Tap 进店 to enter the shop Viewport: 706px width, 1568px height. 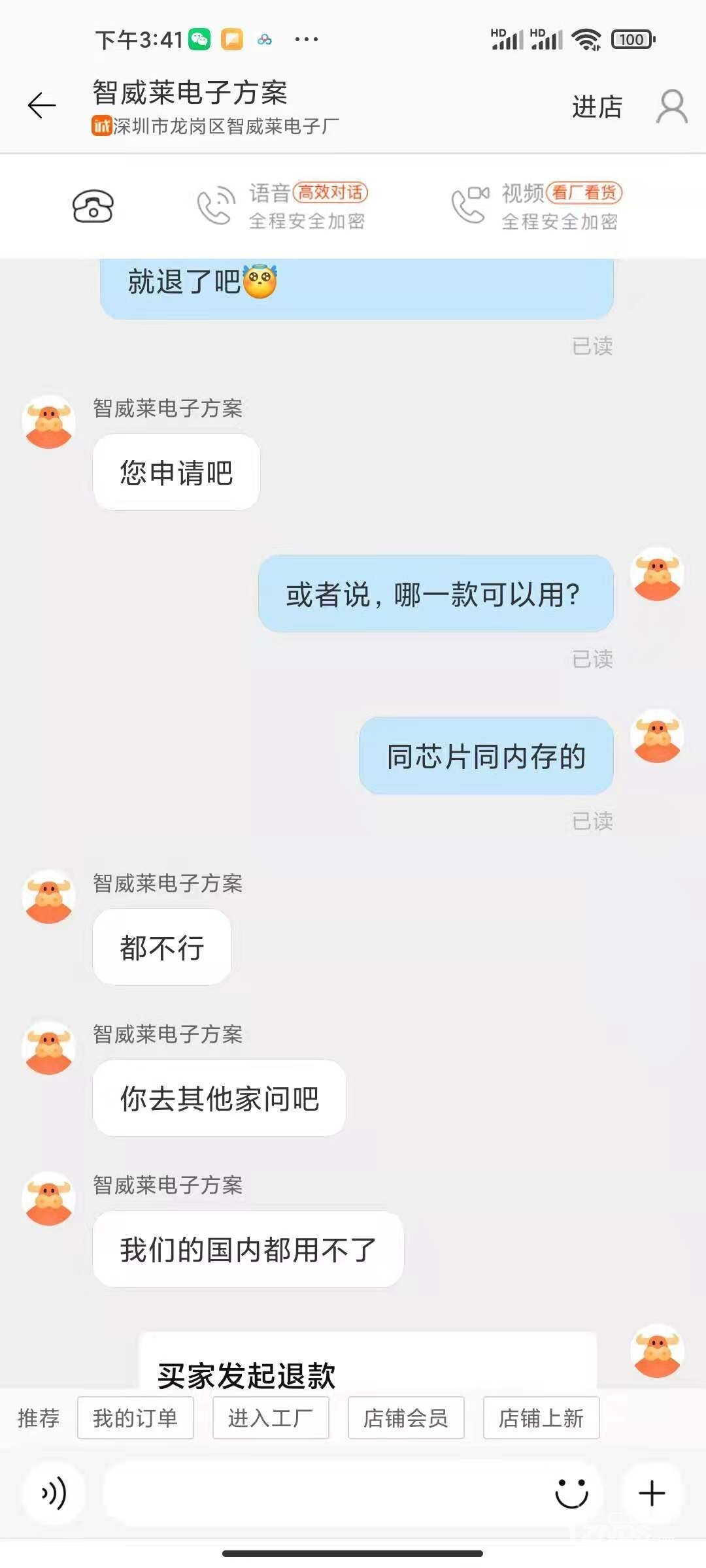(x=597, y=106)
